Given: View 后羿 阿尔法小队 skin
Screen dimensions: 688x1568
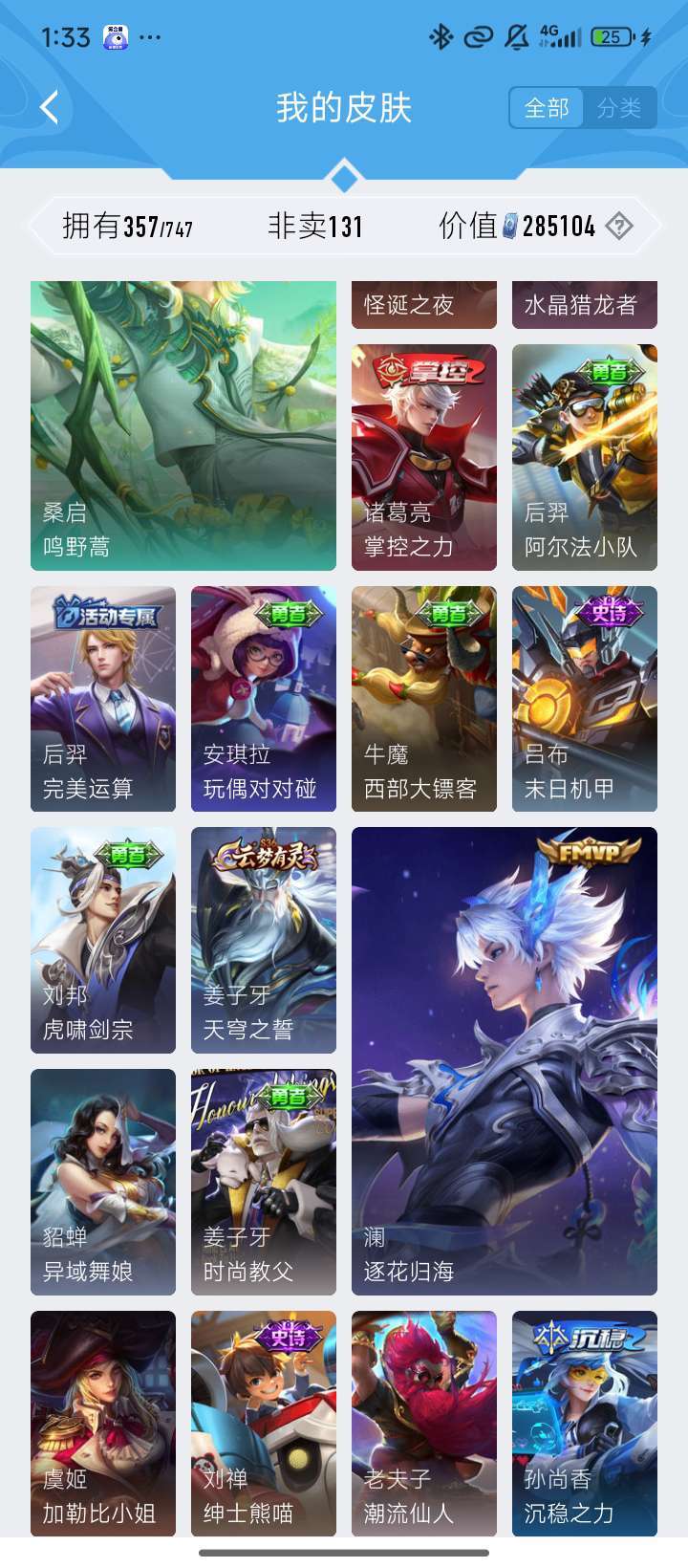Looking at the screenshot, I should tap(585, 457).
